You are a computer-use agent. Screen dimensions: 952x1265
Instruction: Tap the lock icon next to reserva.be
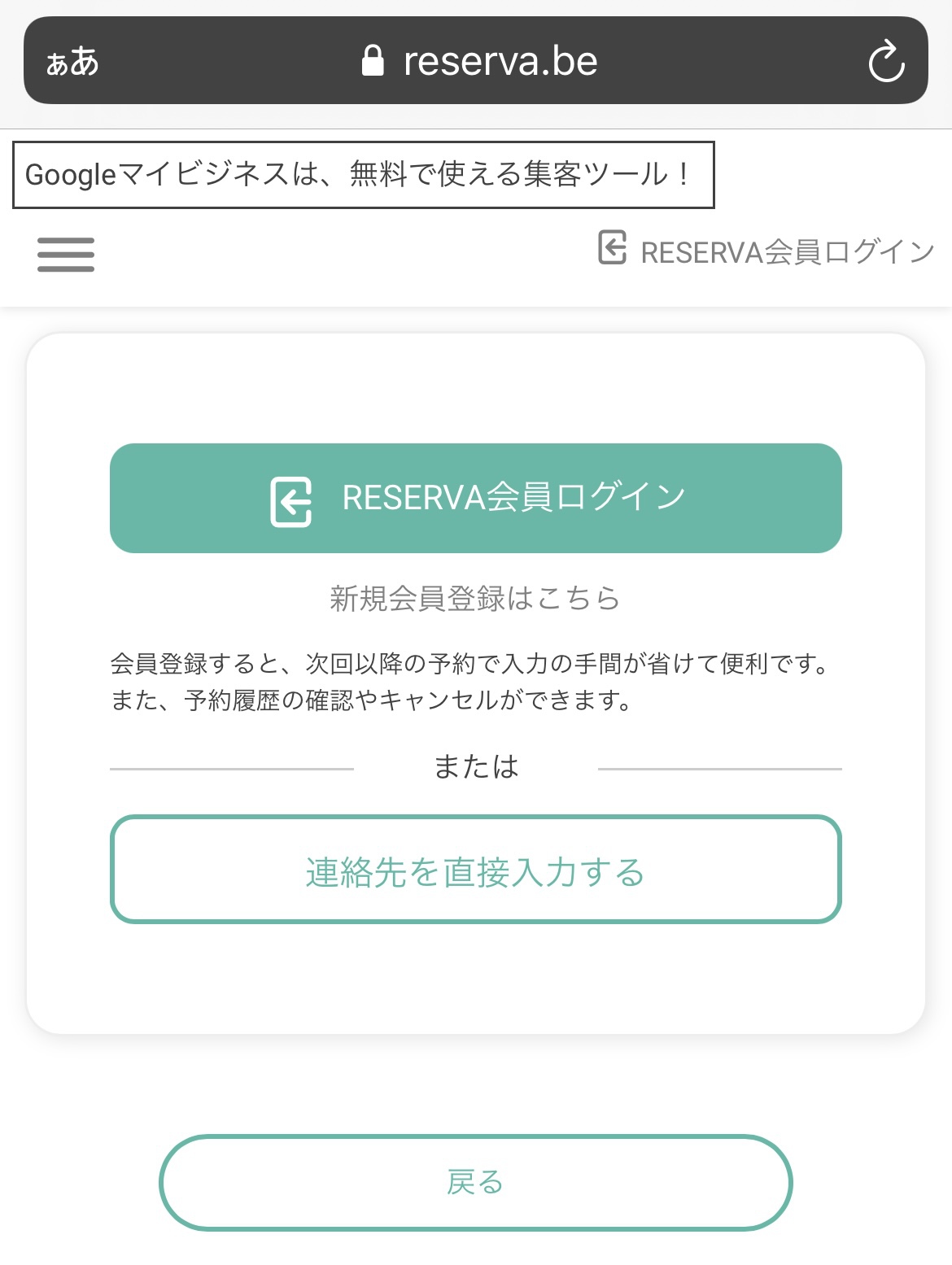[x=373, y=59]
